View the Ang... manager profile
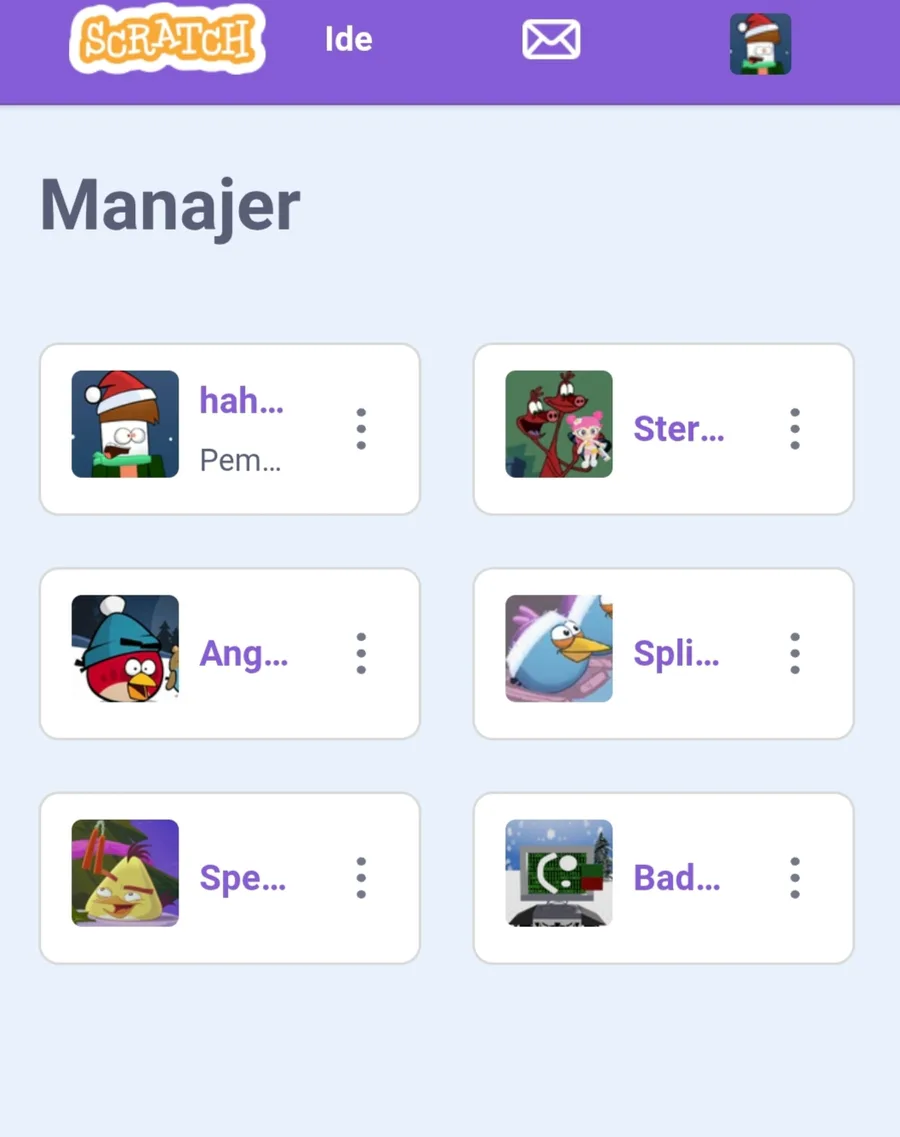900x1137 pixels. (x=244, y=653)
